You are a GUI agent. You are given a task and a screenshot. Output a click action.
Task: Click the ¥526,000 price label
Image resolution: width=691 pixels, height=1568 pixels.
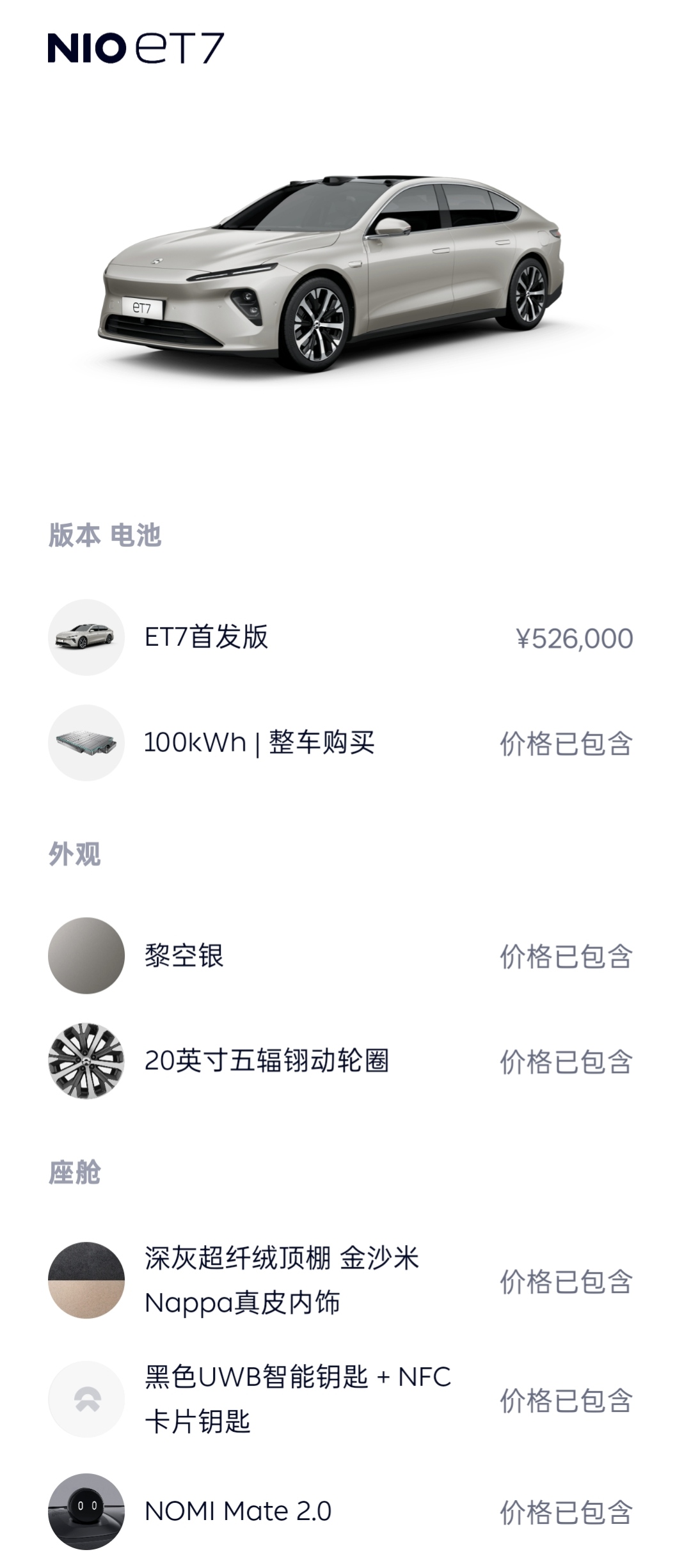[x=575, y=637]
